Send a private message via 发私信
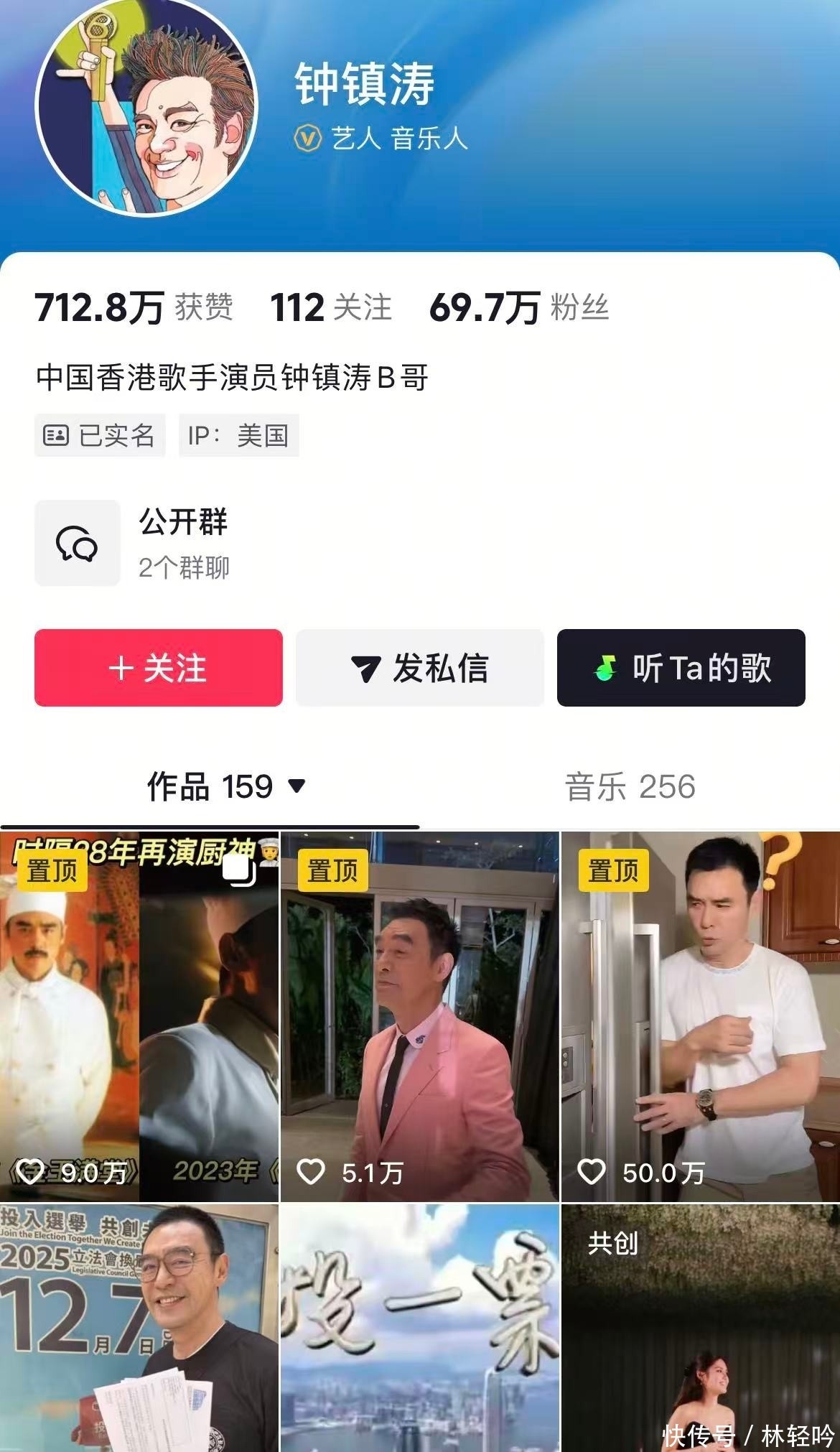This screenshot has width=840, height=1452. pos(420,668)
